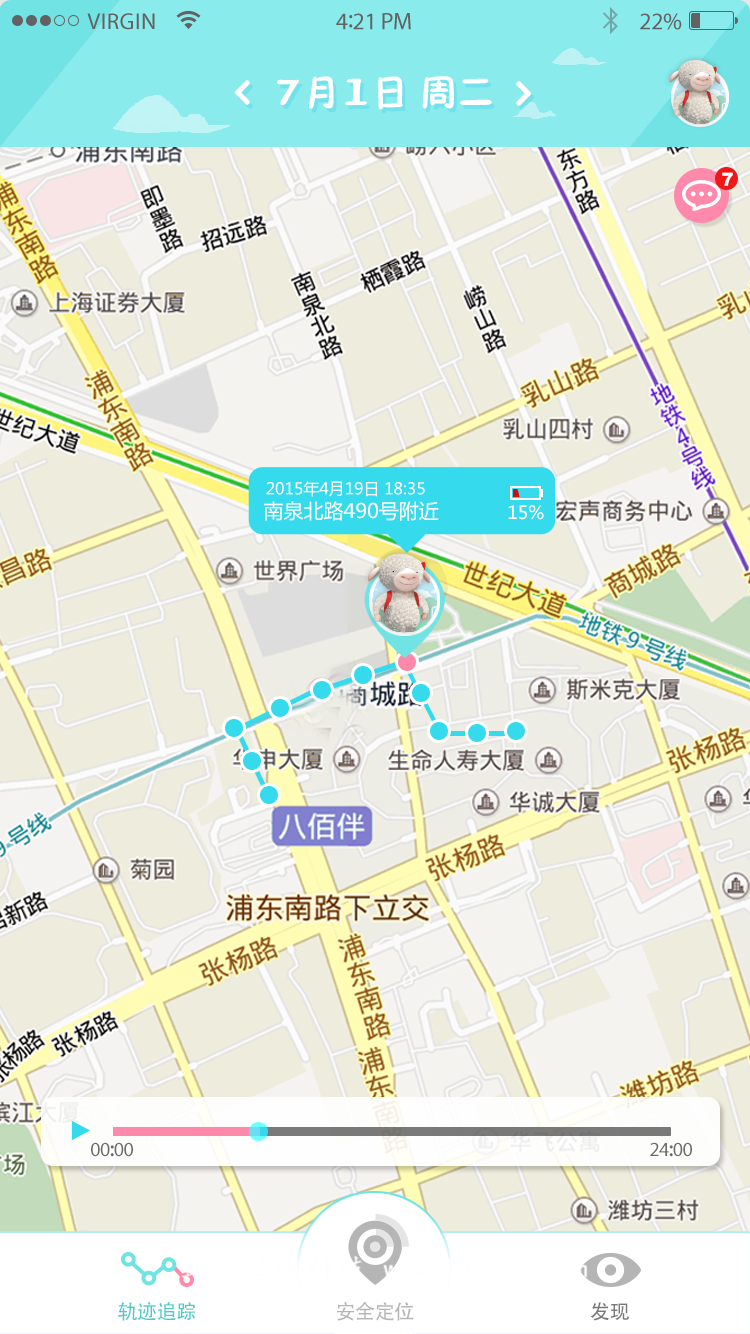Go to the next day
This screenshot has height=1334, width=750.
click(523, 93)
